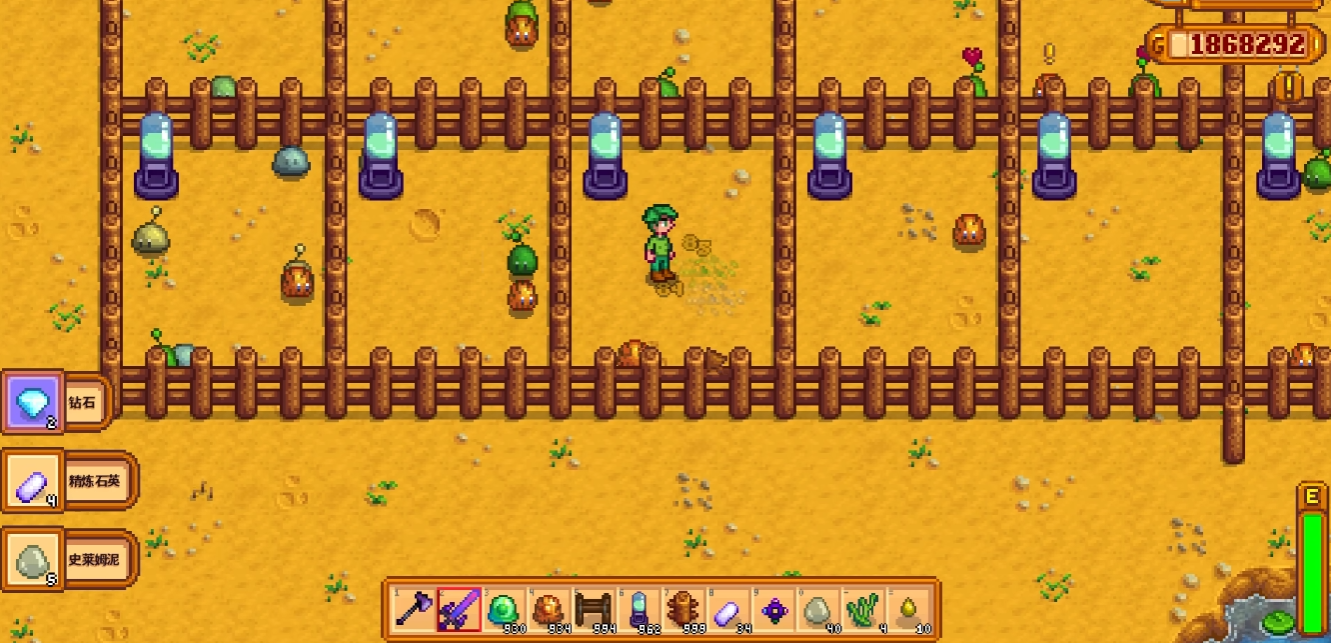Screen dimensions: 1331x643
Task: Select the glass tube machine in slot 6
Action: (x=639, y=609)
